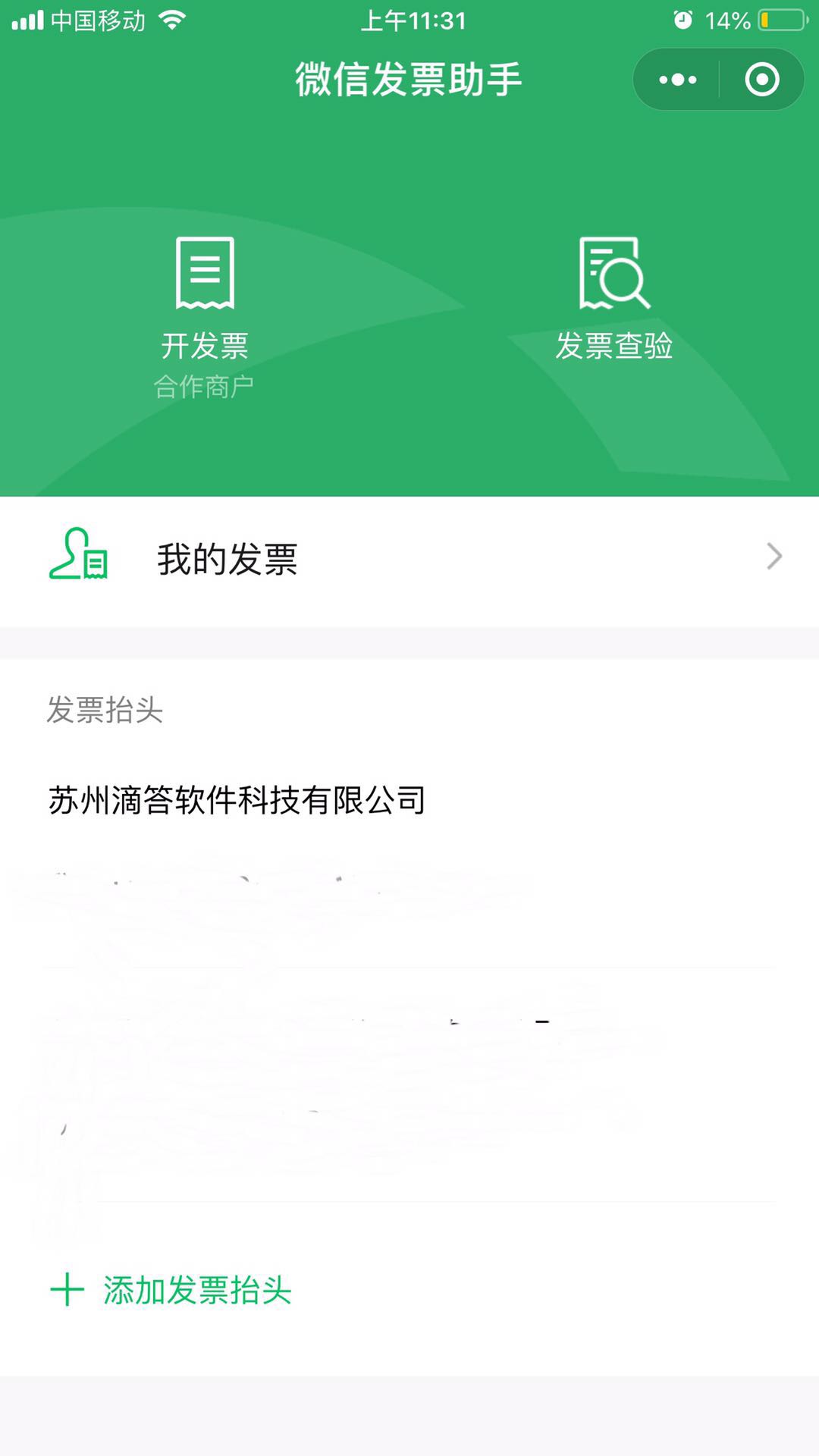This screenshot has width=819, height=1456.
Task: Open 发票查验 invoice verification
Action: point(614,298)
